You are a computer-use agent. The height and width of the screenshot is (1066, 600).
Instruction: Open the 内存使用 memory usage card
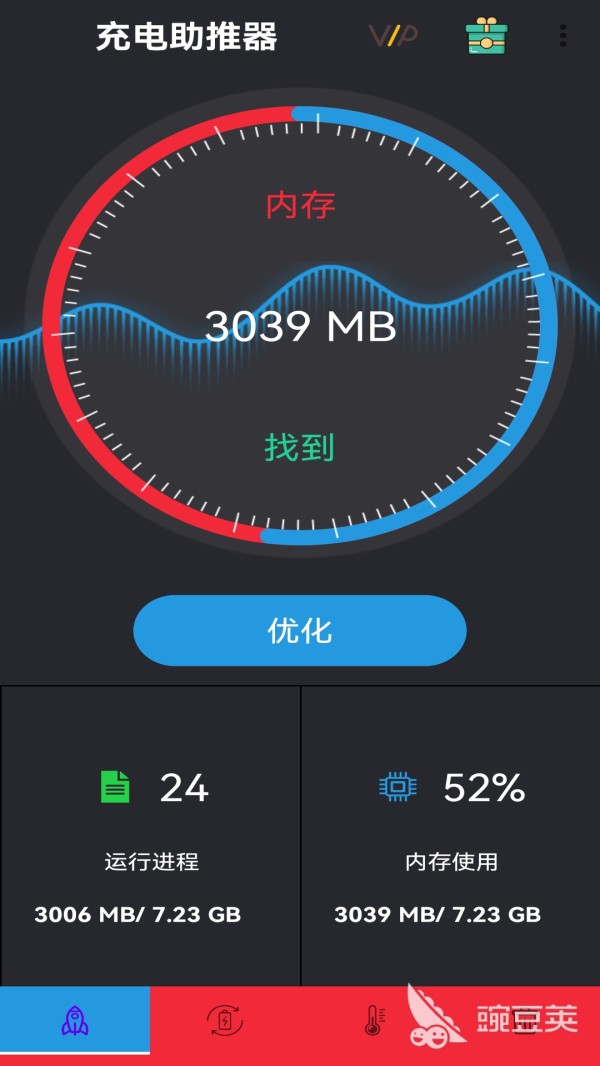coord(451,835)
